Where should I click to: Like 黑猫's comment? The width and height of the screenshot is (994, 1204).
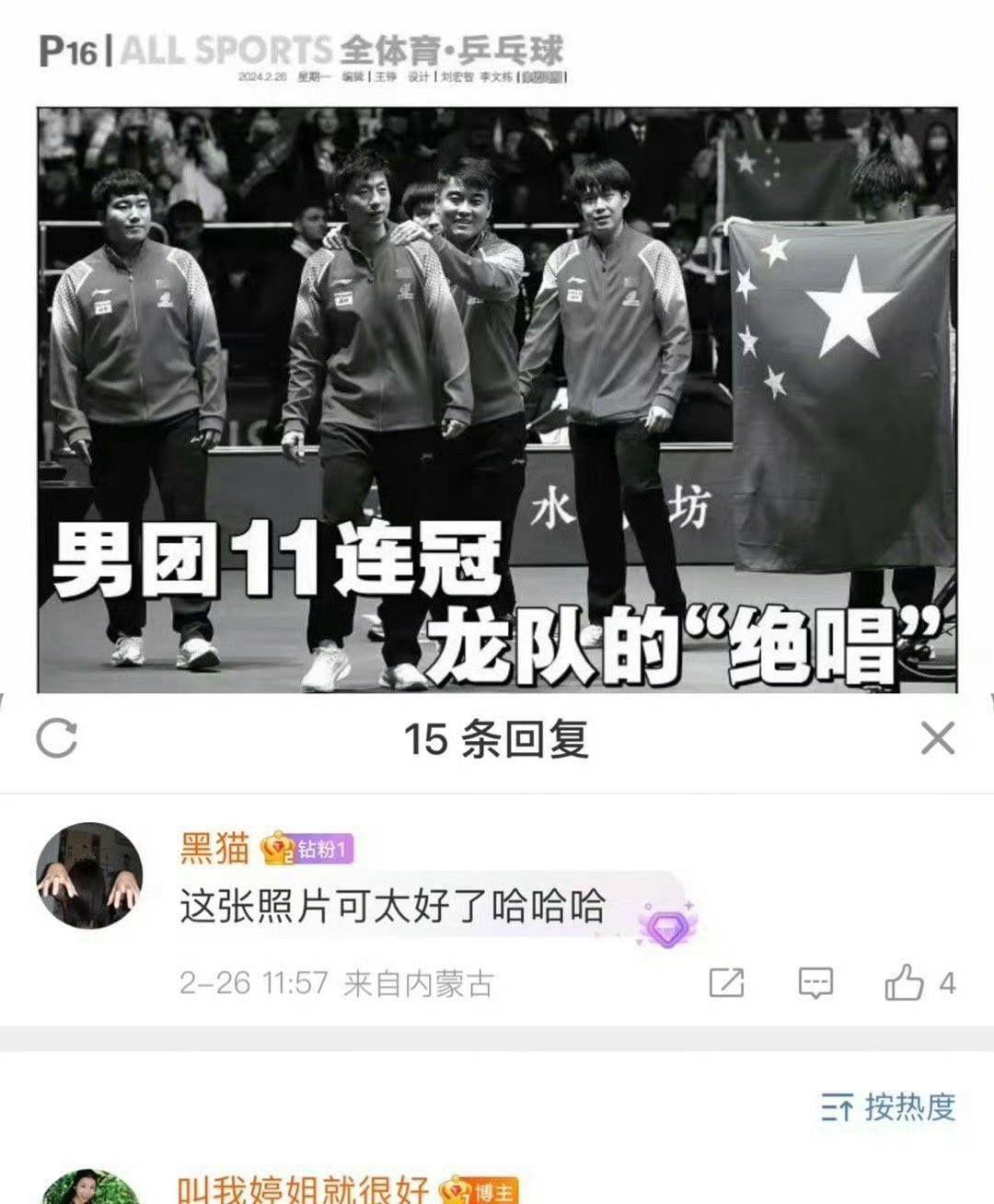pyautogui.click(x=904, y=983)
